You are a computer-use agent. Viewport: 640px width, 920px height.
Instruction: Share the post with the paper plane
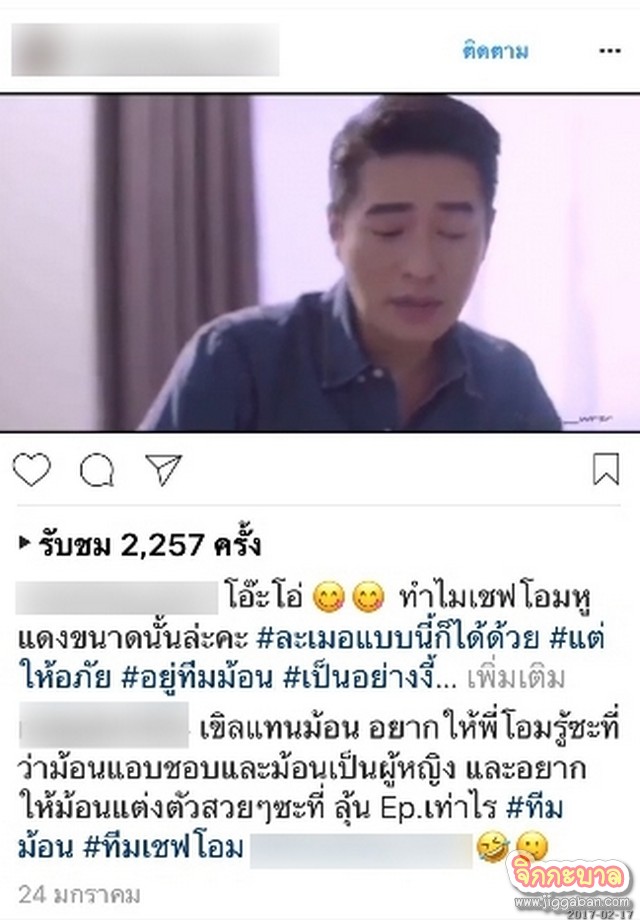(x=163, y=469)
